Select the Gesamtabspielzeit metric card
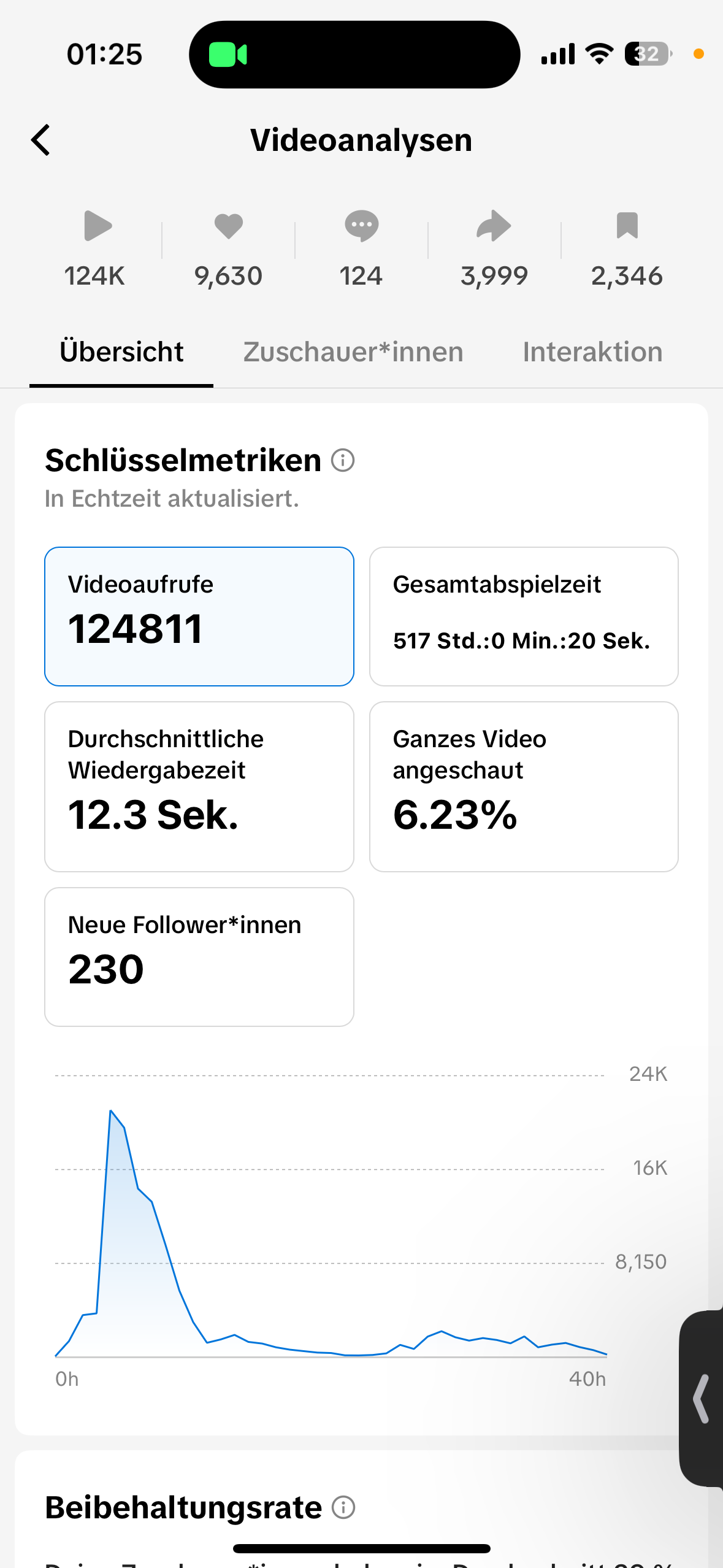 (x=524, y=615)
